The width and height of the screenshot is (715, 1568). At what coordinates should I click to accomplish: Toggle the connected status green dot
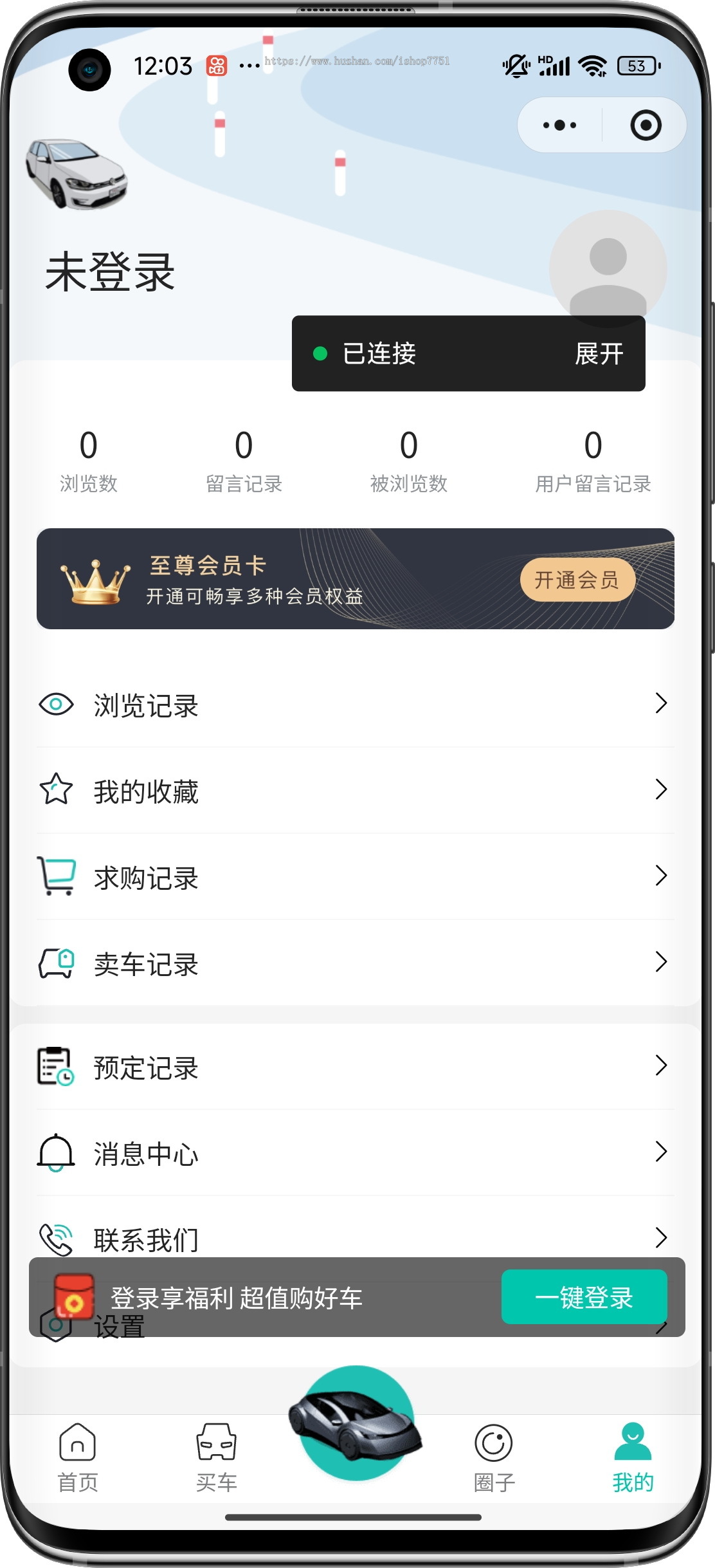pos(320,353)
